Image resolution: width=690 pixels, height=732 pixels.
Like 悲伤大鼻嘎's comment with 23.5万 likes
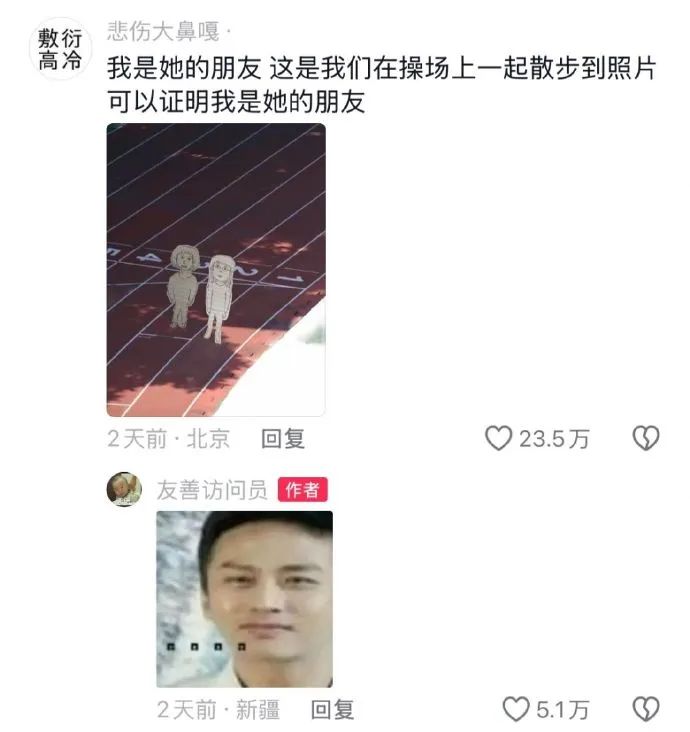498,438
